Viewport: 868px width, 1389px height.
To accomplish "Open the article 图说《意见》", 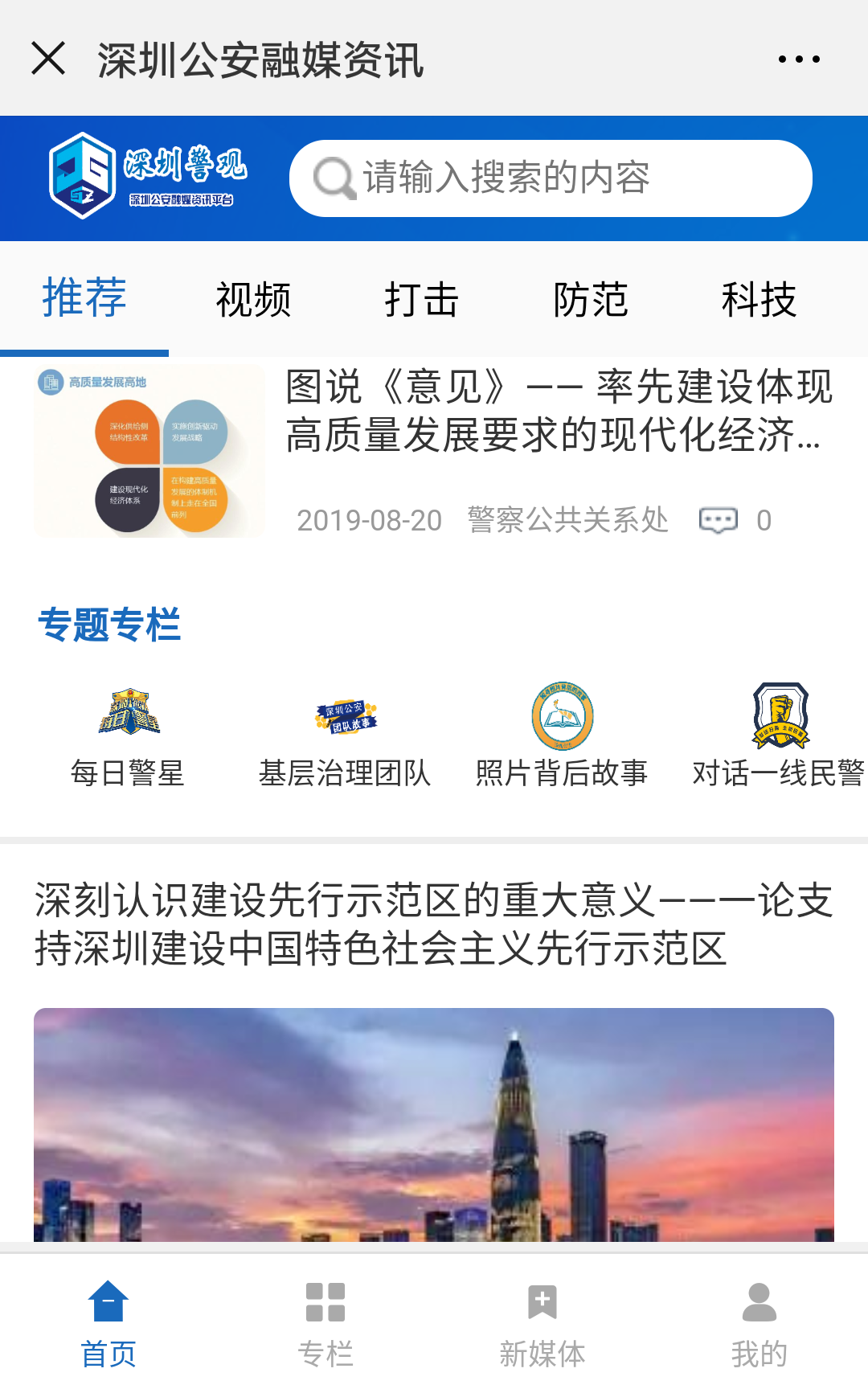I will pyautogui.click(x=559, y=411).
